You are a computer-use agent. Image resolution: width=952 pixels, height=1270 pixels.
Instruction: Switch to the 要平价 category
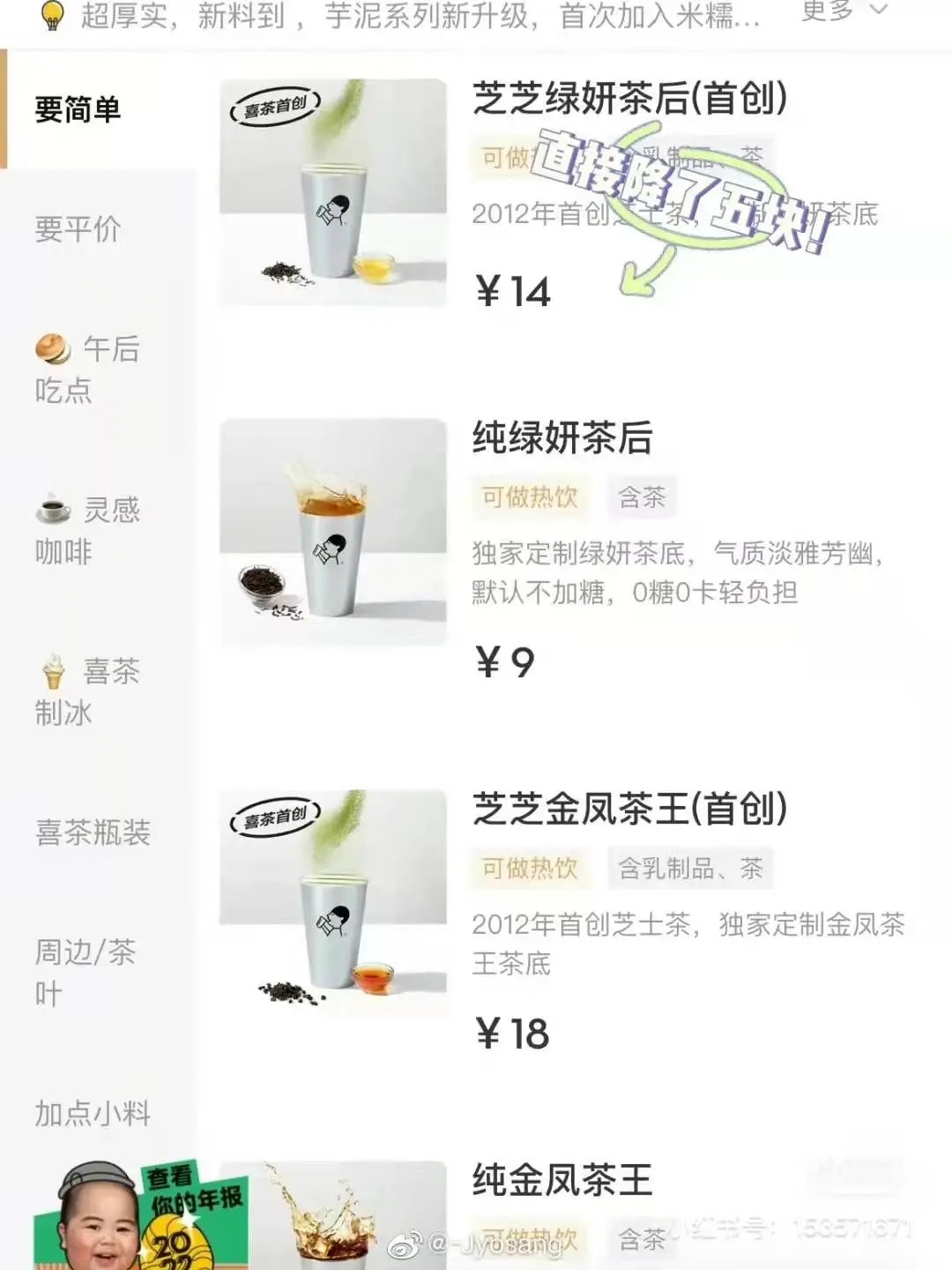click(x=78, y=229)
